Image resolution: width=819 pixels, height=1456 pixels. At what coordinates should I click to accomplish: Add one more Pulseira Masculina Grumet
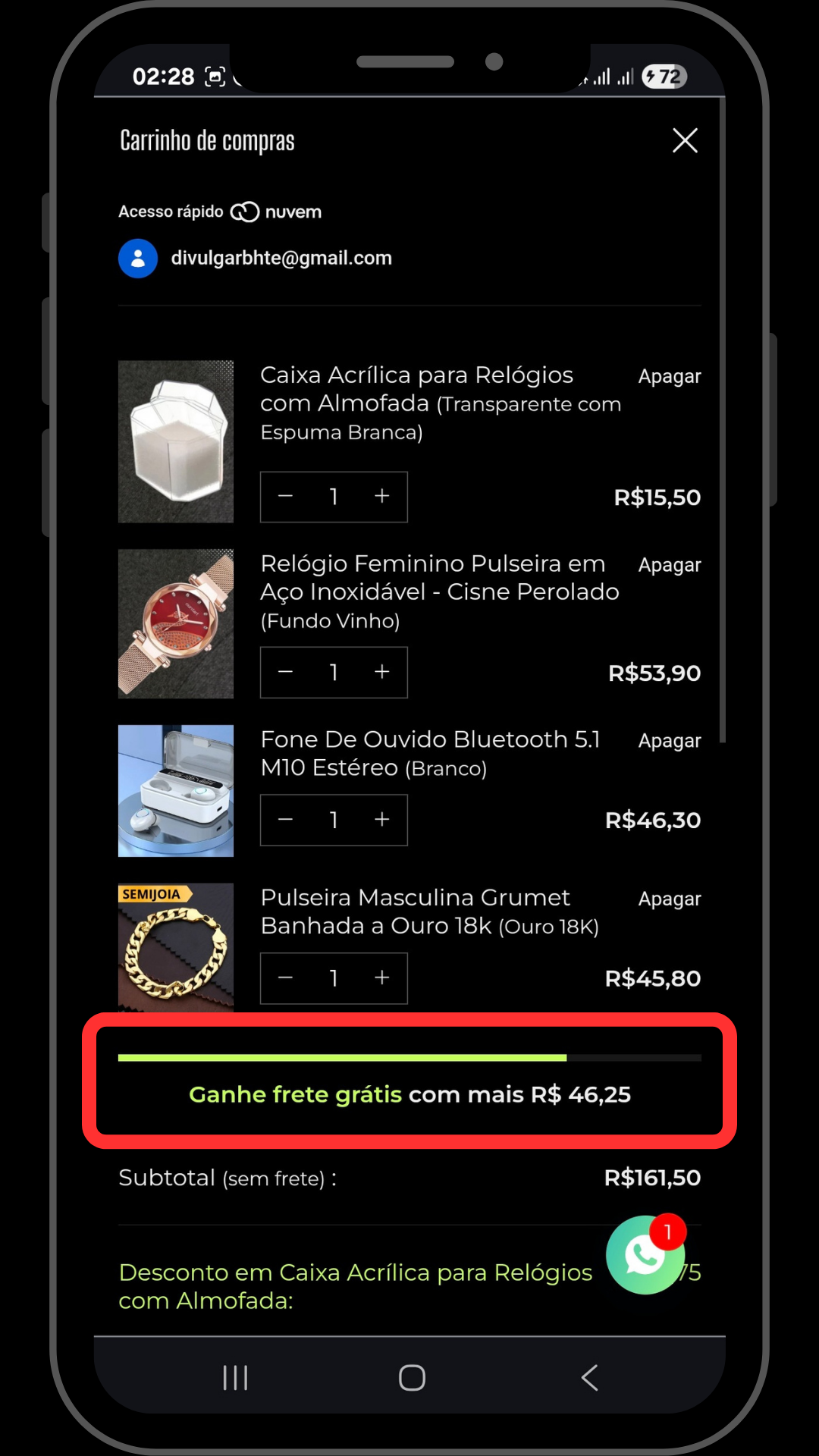coord(382,978)
